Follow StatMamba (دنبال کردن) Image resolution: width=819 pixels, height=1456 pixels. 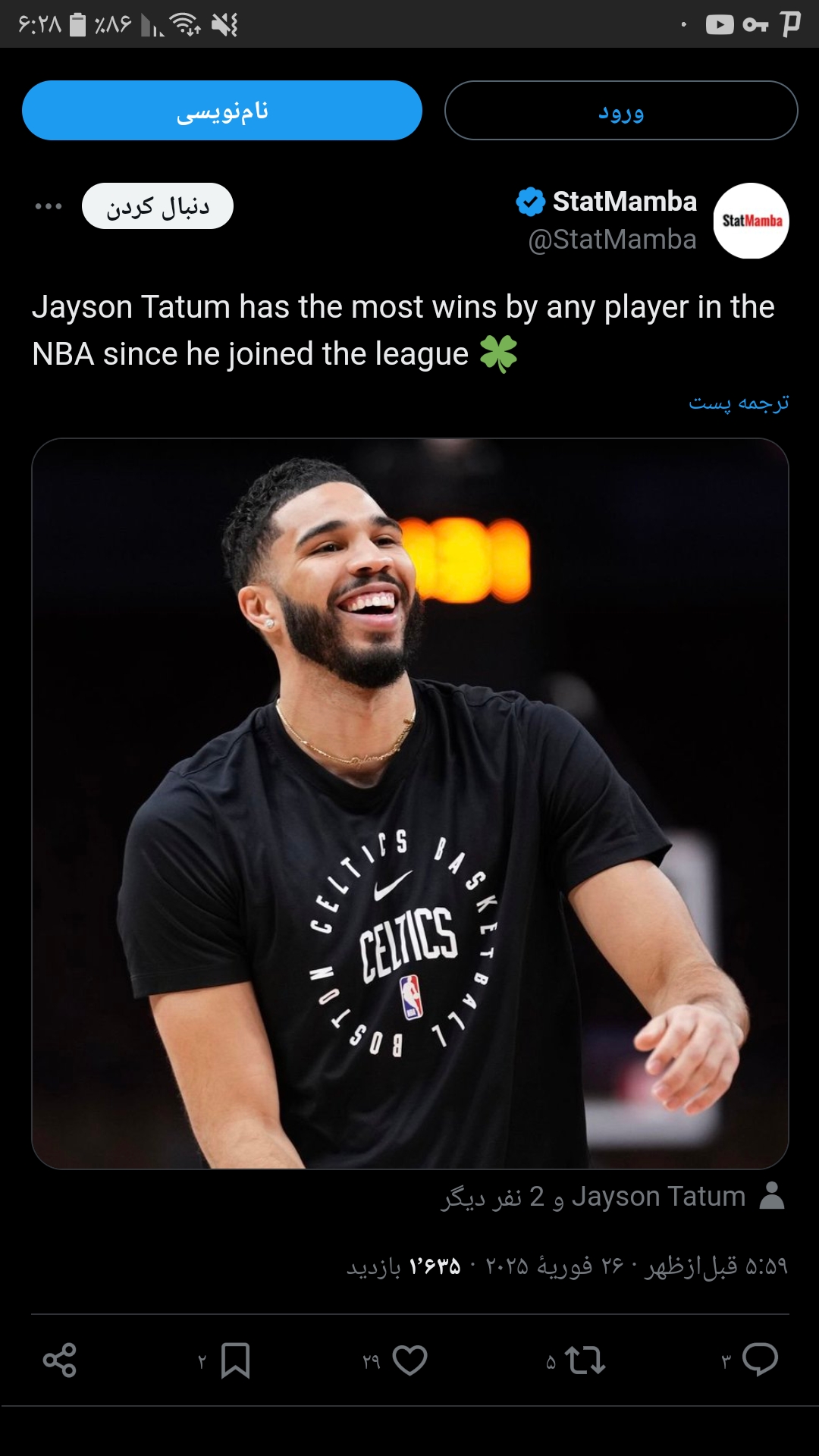pos(158,206)
